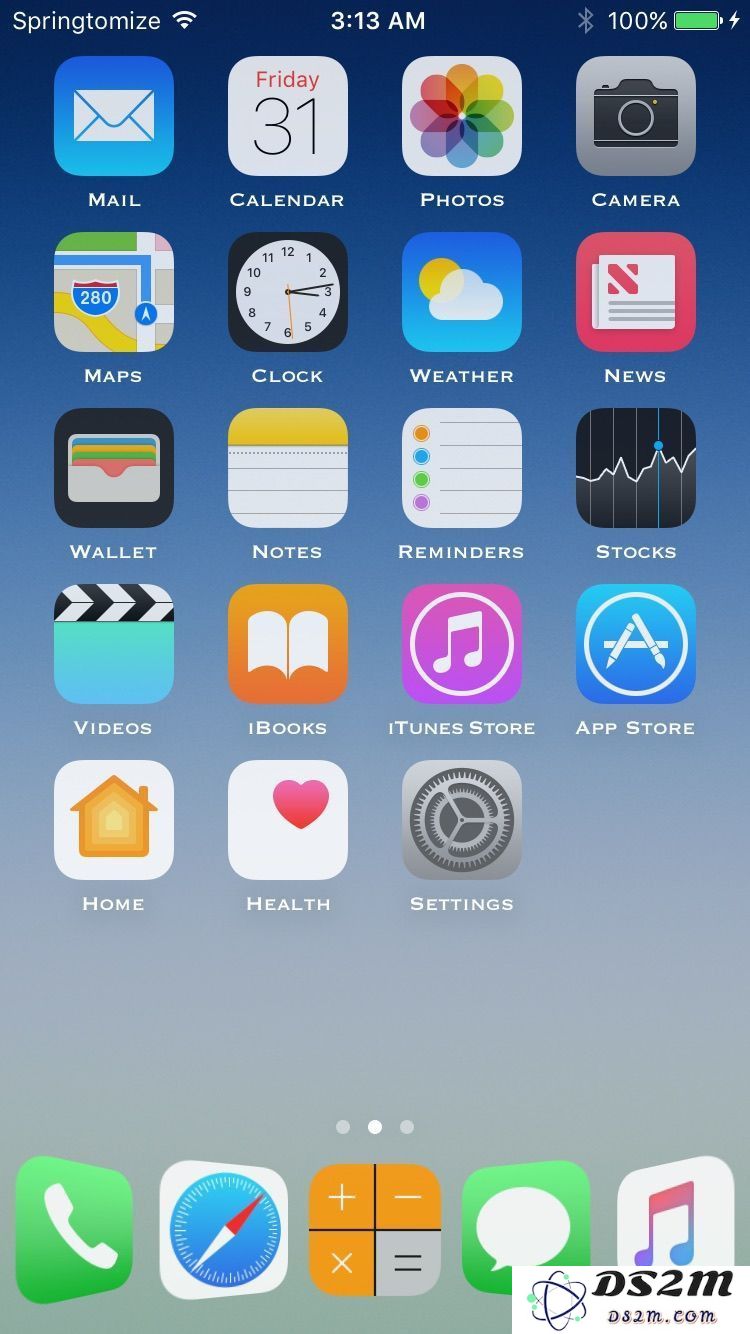The height and width of the screenshot is (1334, 750).
Task: Open Wallet
Action: [114, 468]
